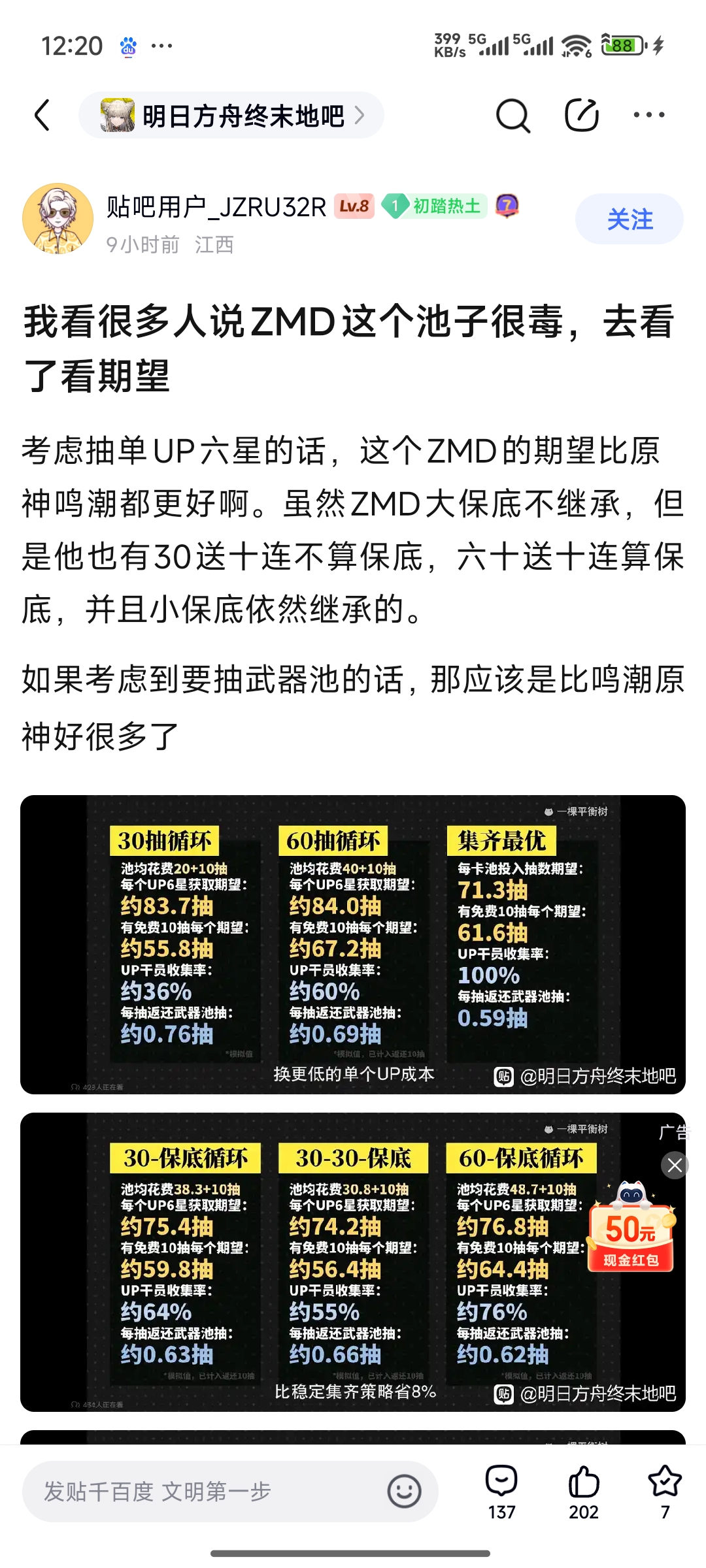The height and width of the screenshot is (1568, 706).
Task: Open search from the top bar
Action: pos(513,116)
